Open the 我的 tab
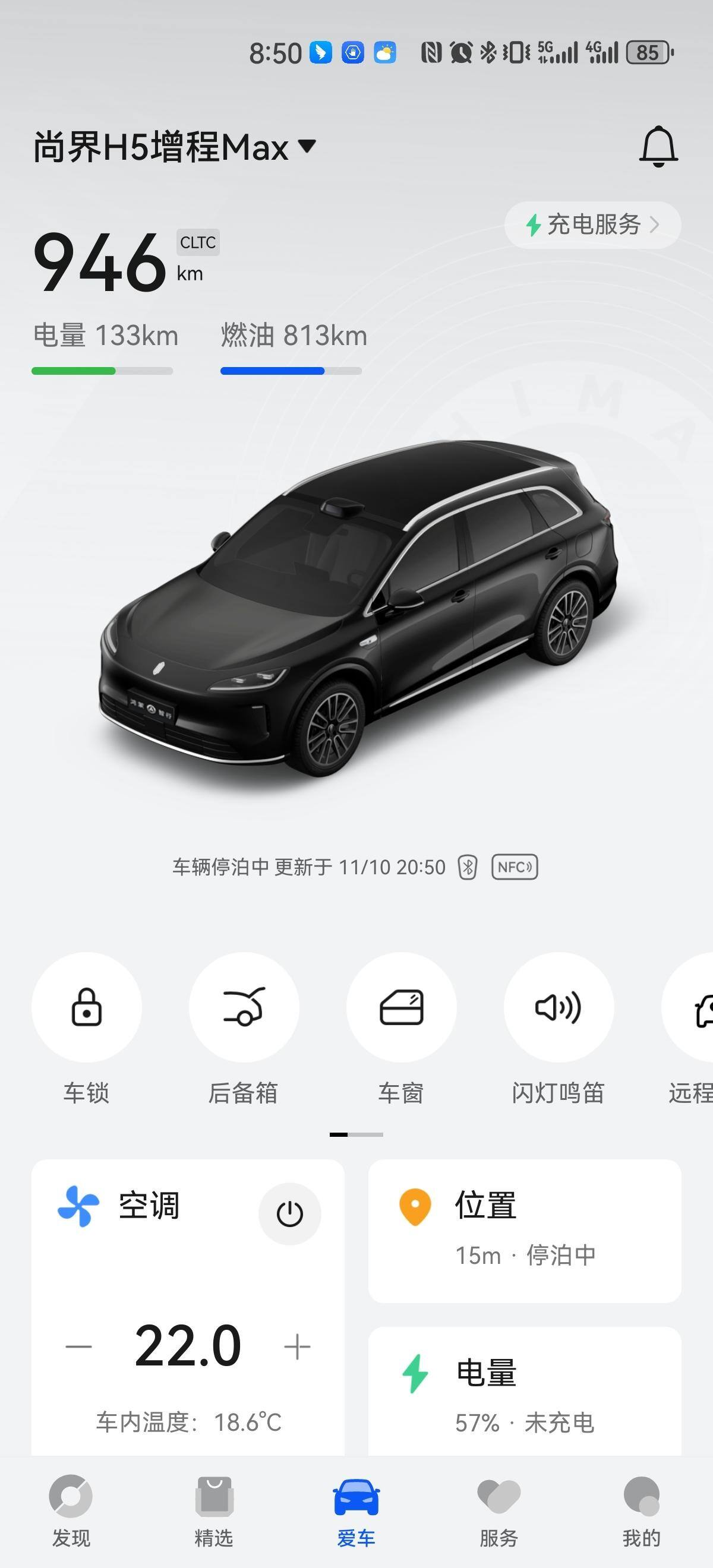713x1568 pixels. [641, 1511]
